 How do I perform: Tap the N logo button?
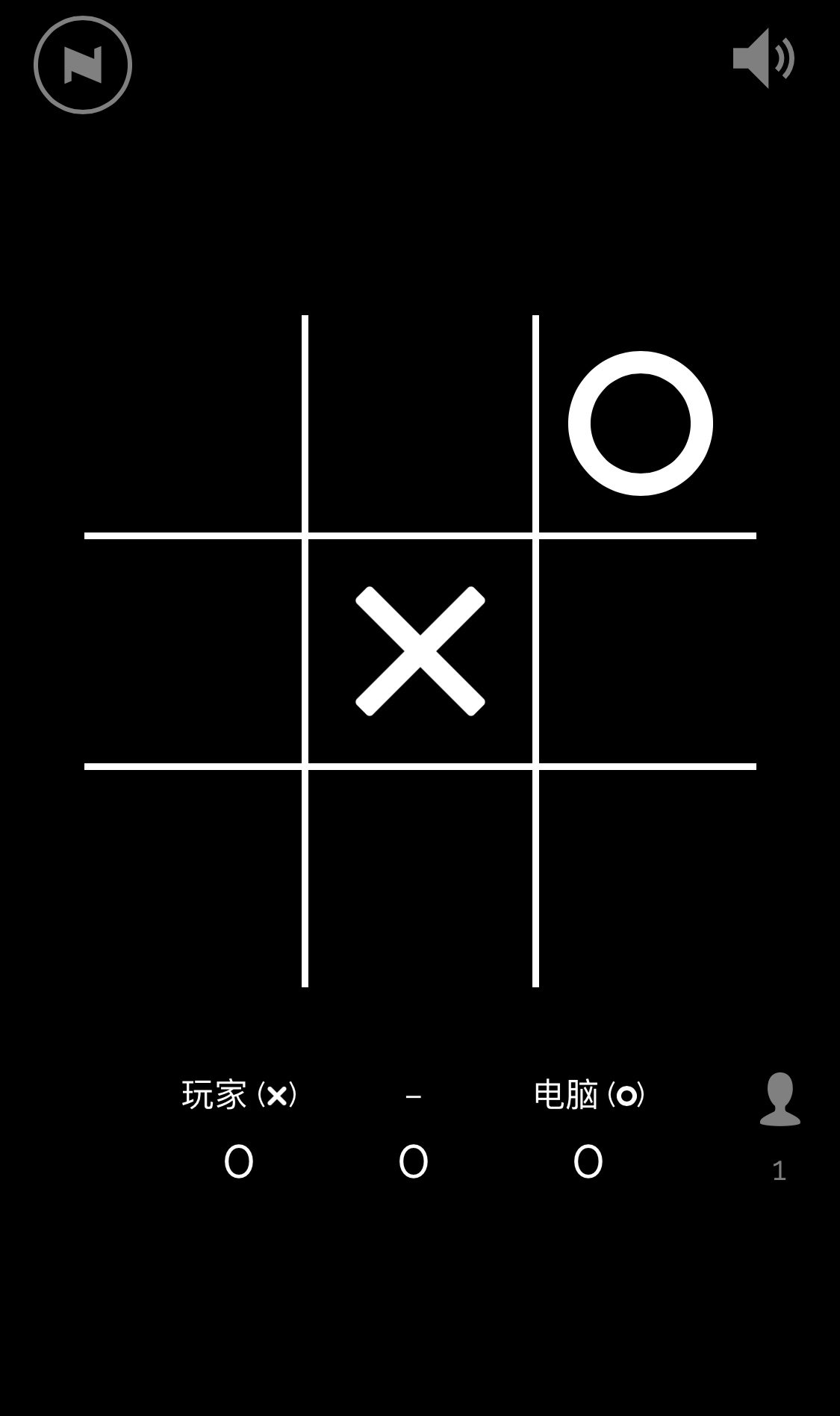tap(83, 65)
